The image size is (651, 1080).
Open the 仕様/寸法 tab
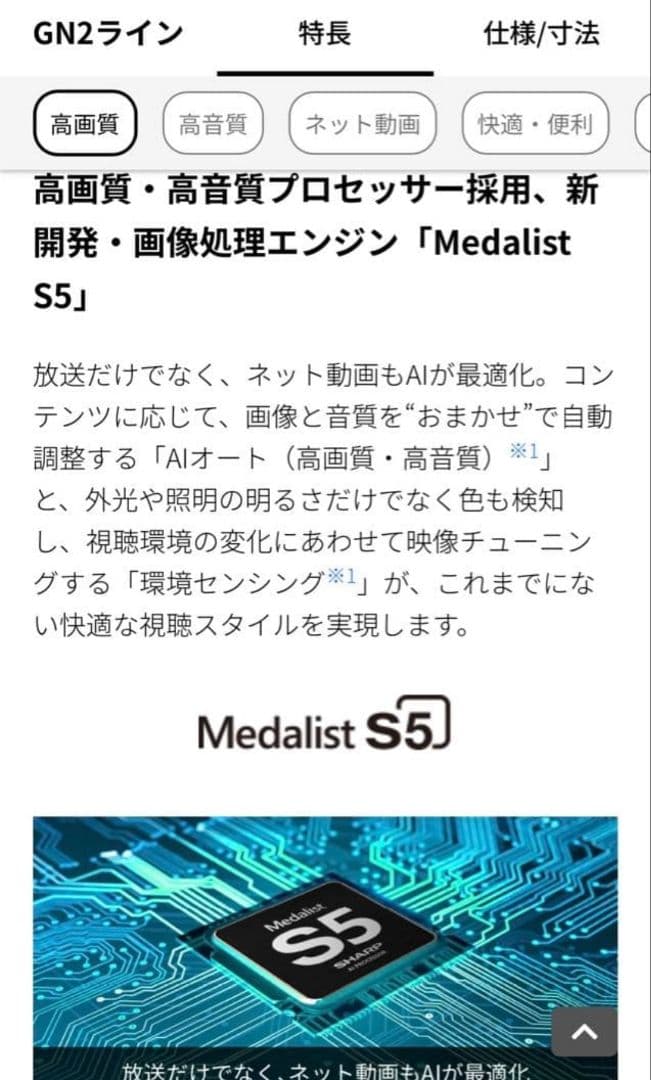542,33
